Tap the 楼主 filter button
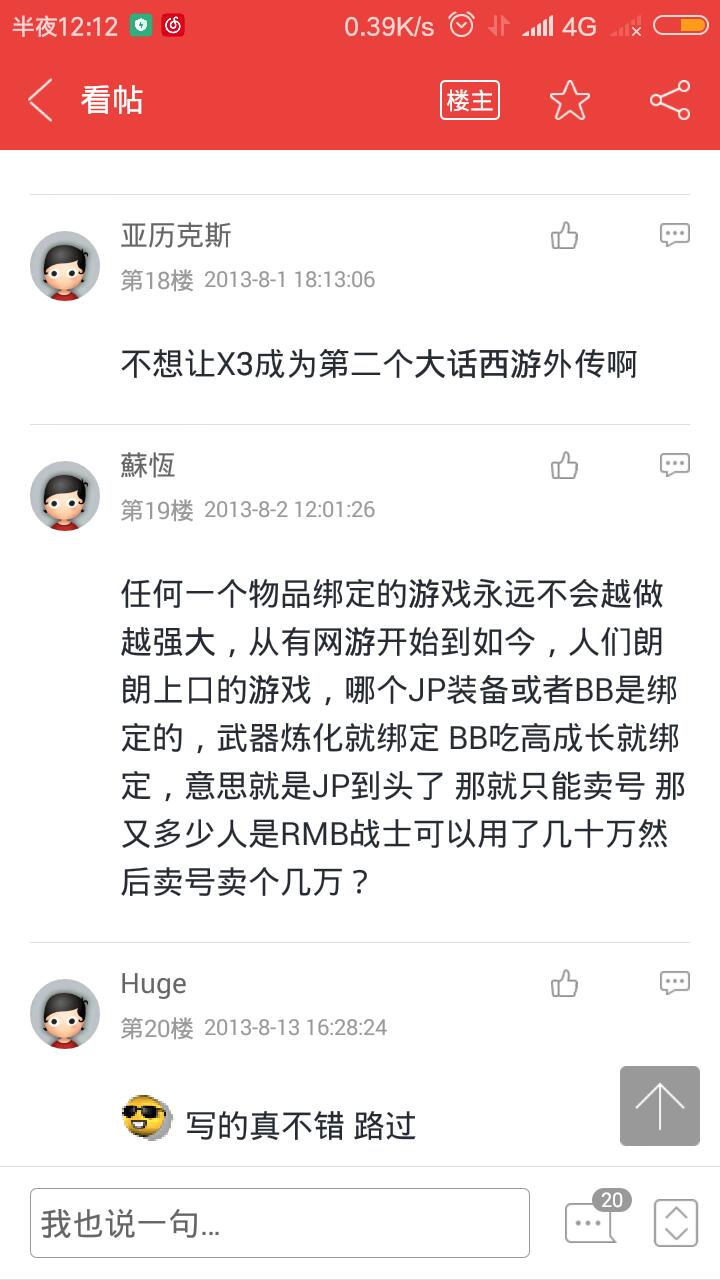The image size is (720, 1280). [x=469, y=100]
